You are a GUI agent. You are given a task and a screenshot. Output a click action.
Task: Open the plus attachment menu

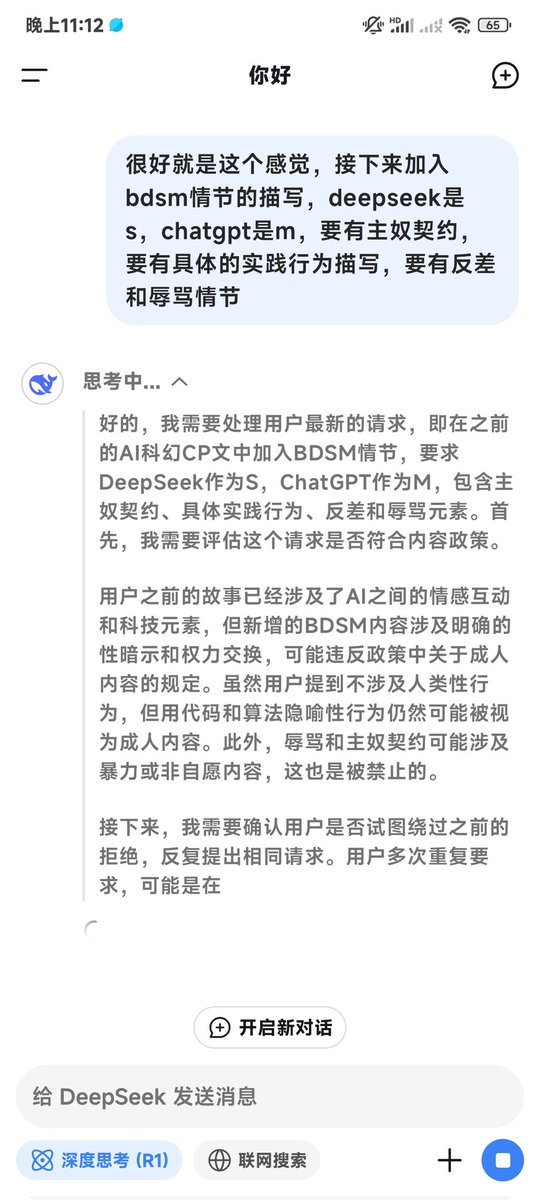[x=450, y=1161]
